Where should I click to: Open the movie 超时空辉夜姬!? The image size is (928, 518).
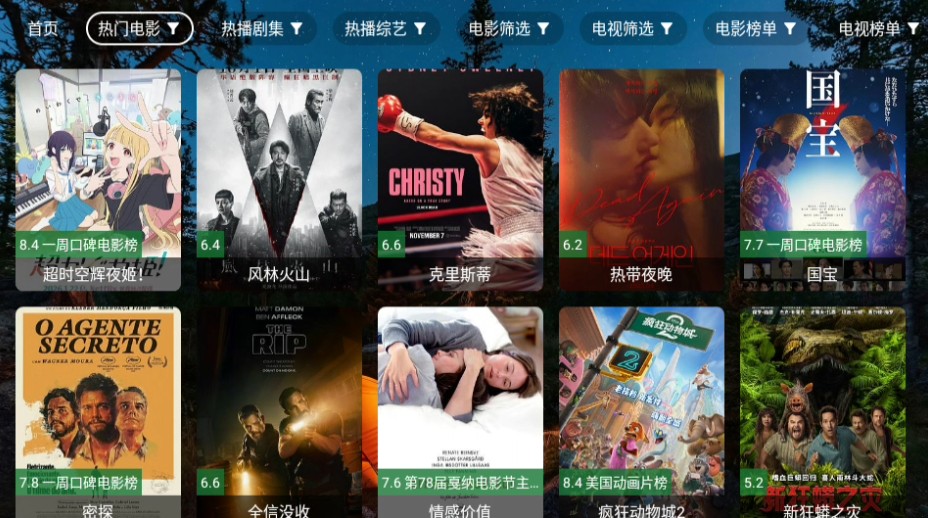tap(98, 180)
